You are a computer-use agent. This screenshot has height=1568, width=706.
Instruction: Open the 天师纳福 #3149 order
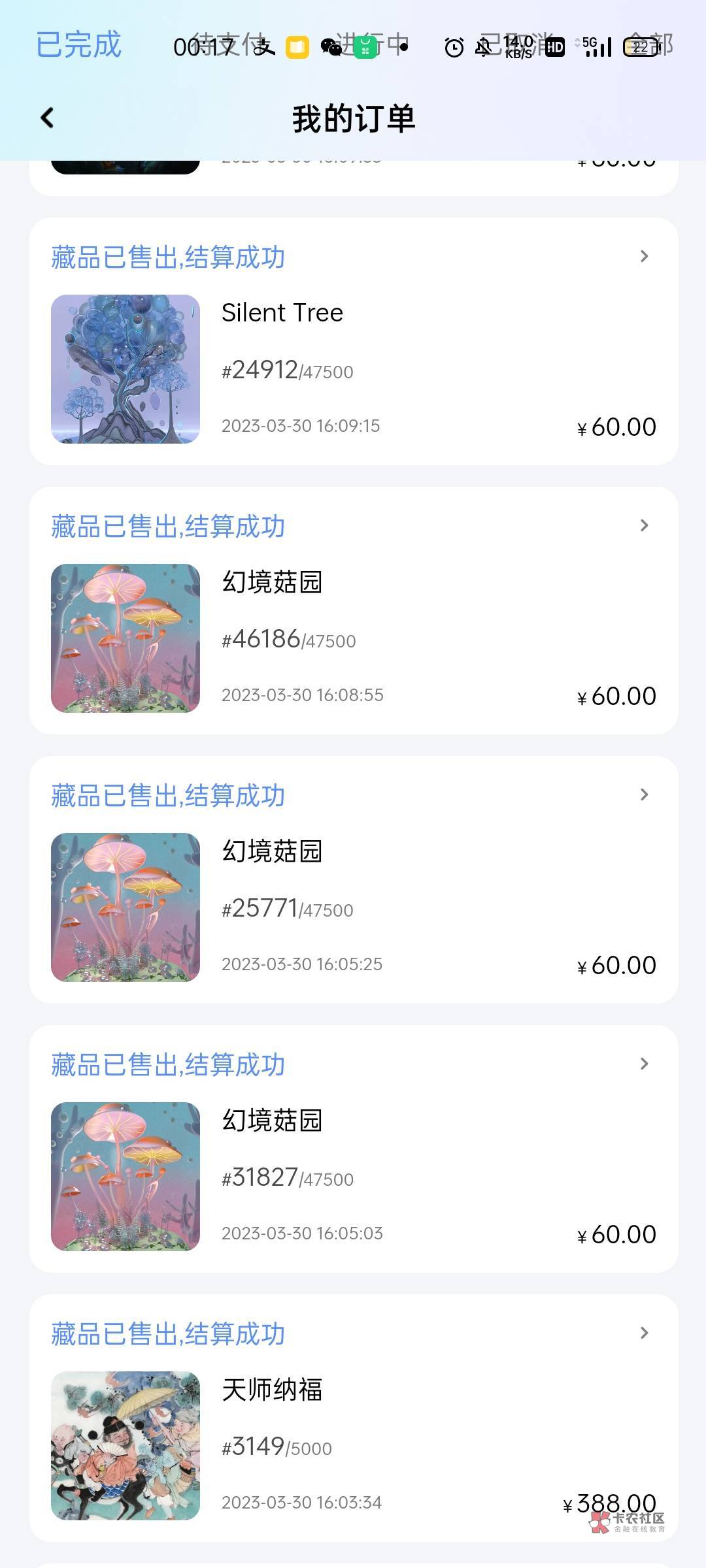(354, 1418)
